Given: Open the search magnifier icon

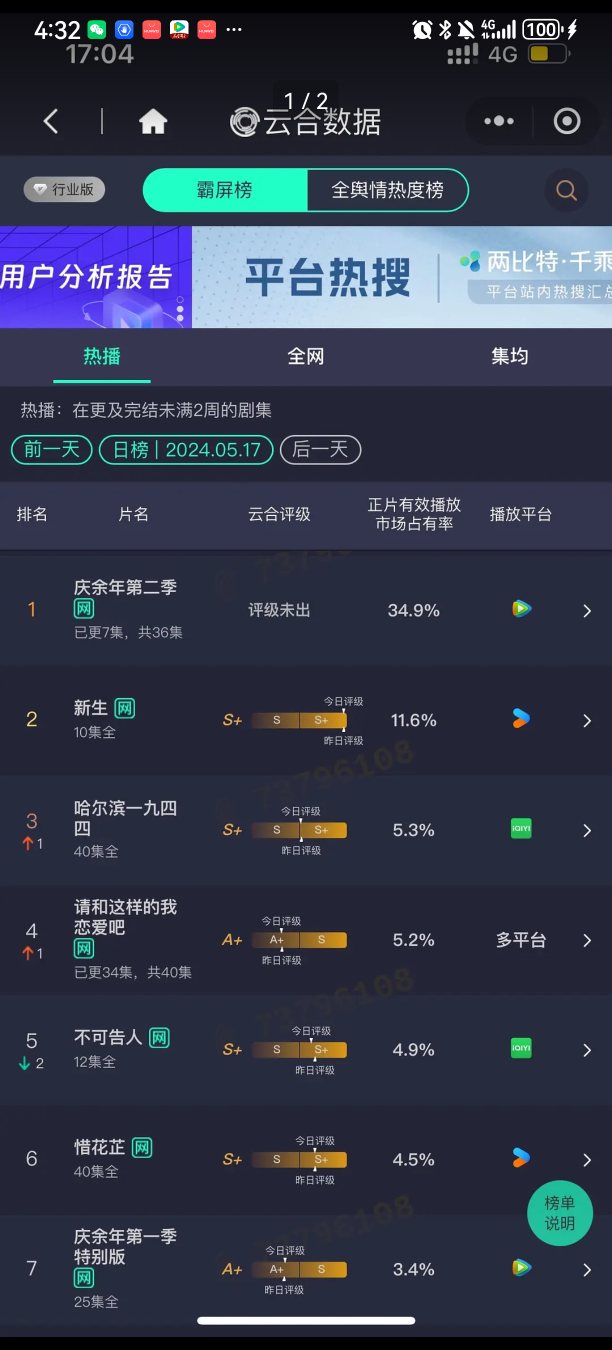Looking at the screenshot, I should [566, 190].
